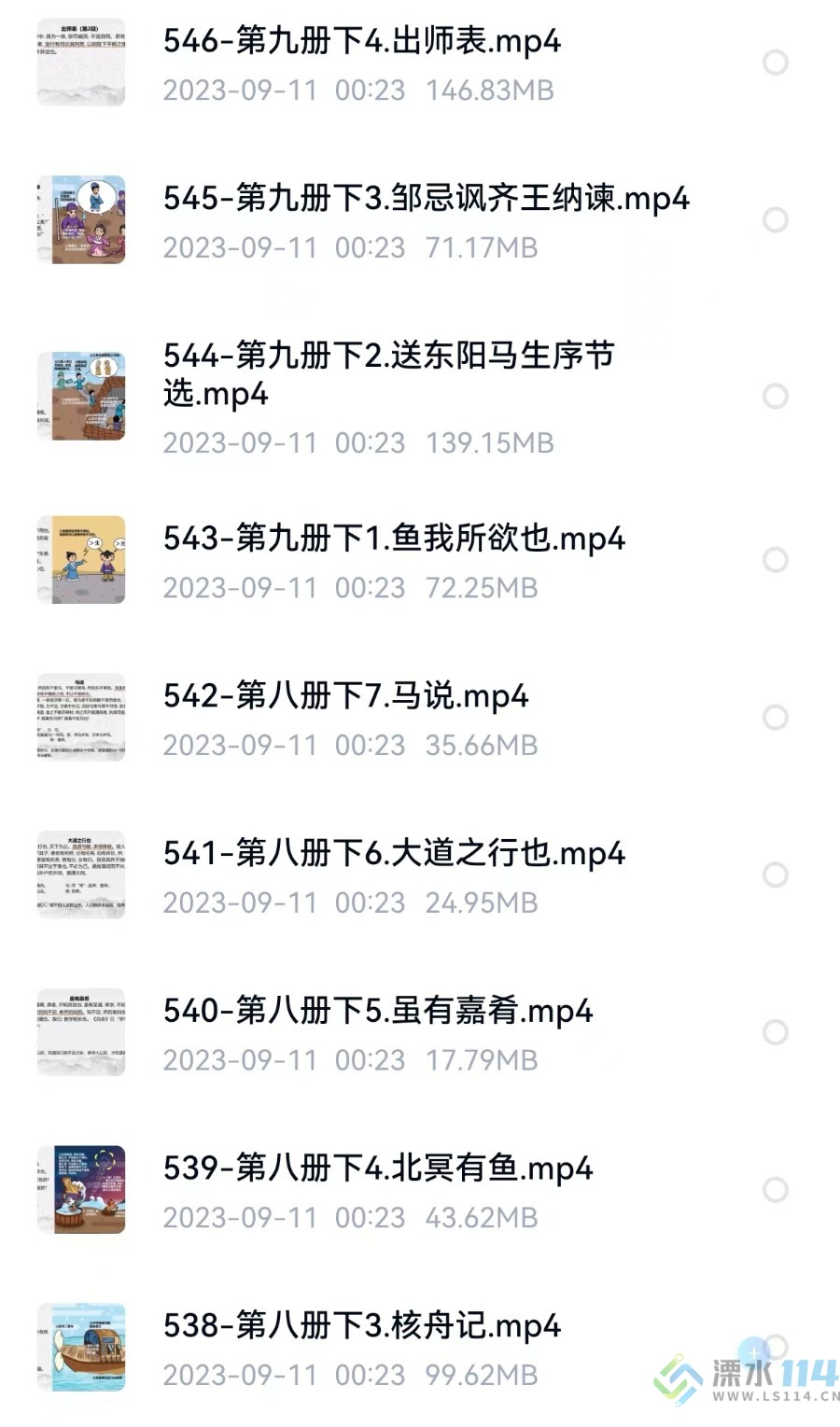Open 538 核舟记.mp4 file
This screenshot has width=840, height=1427.
tap(361, 1326)
